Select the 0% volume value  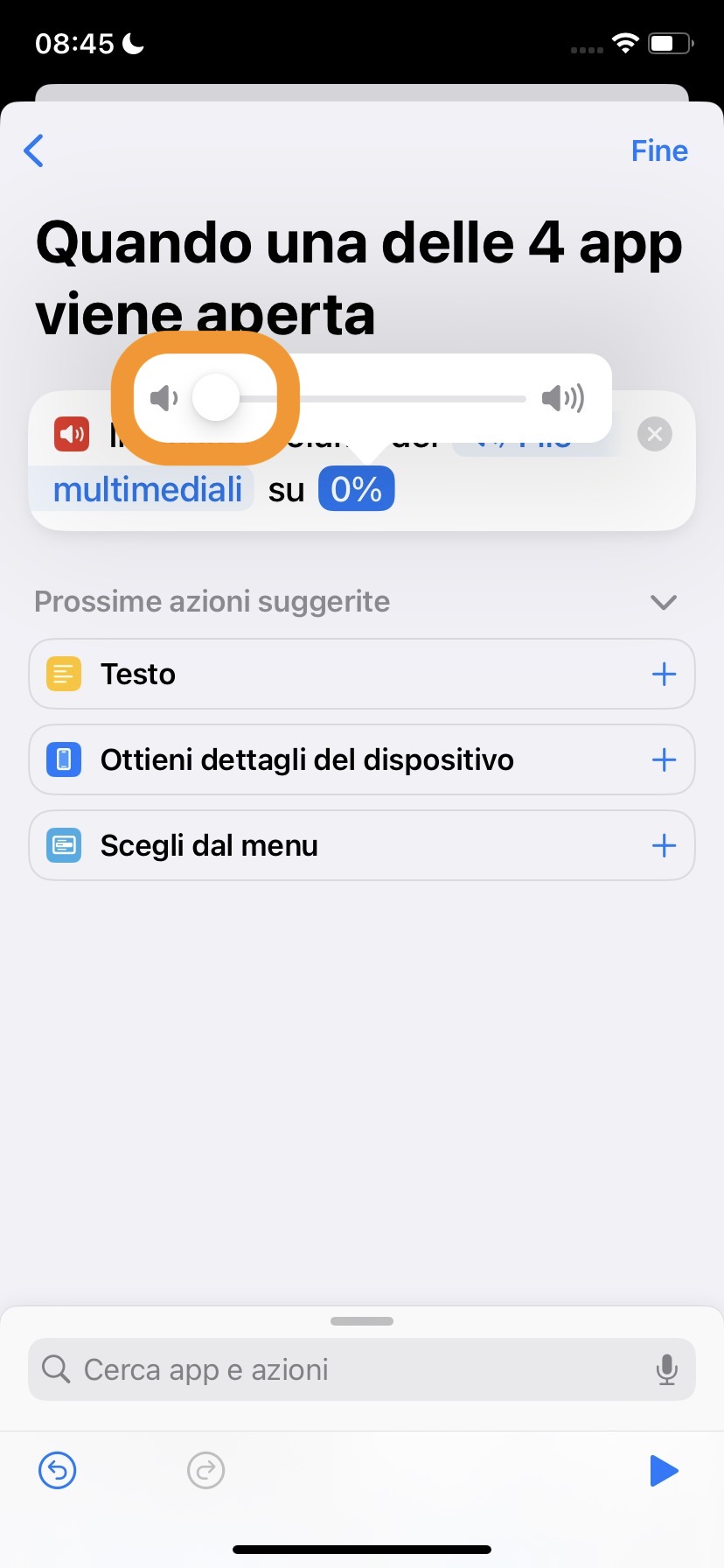356,489
